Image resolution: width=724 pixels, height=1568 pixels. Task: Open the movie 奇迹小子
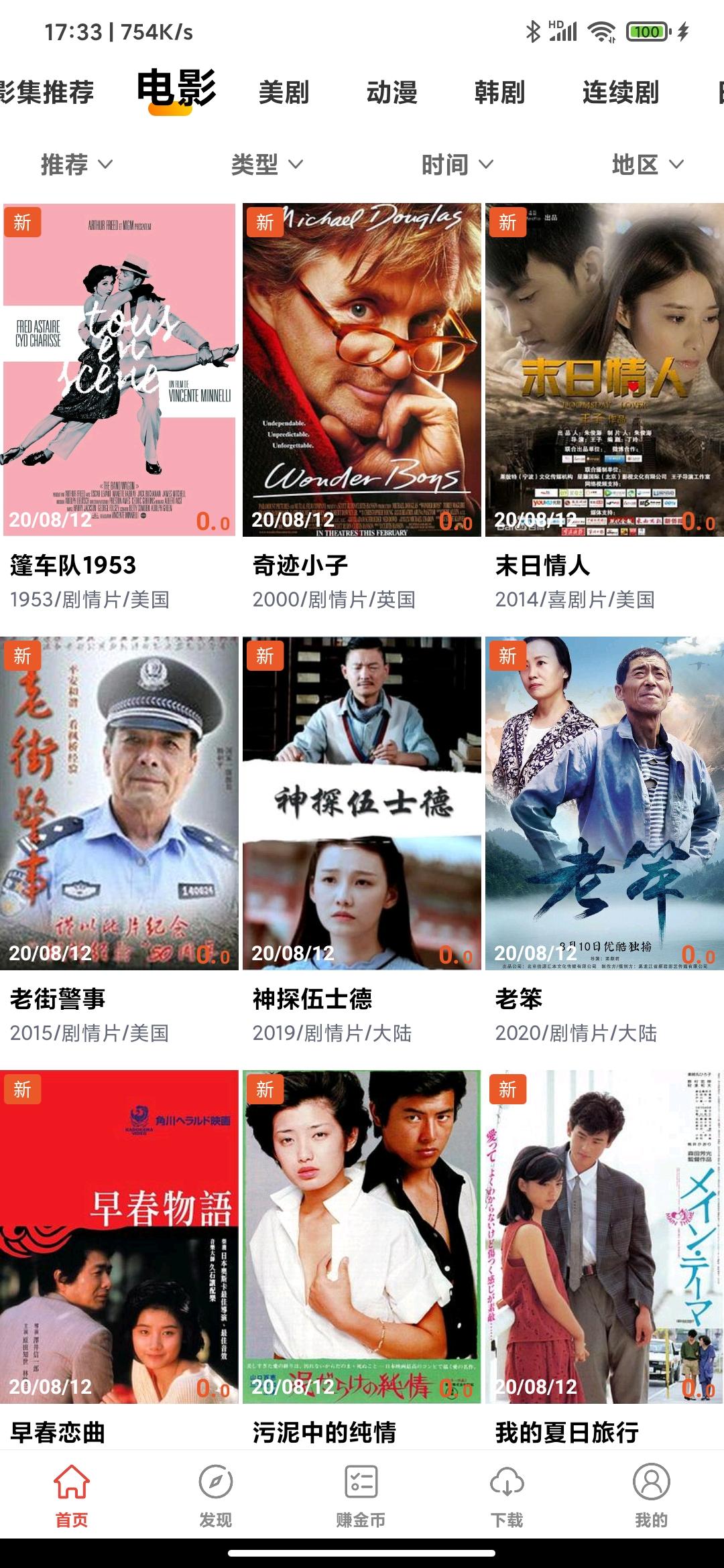[362, 370]
